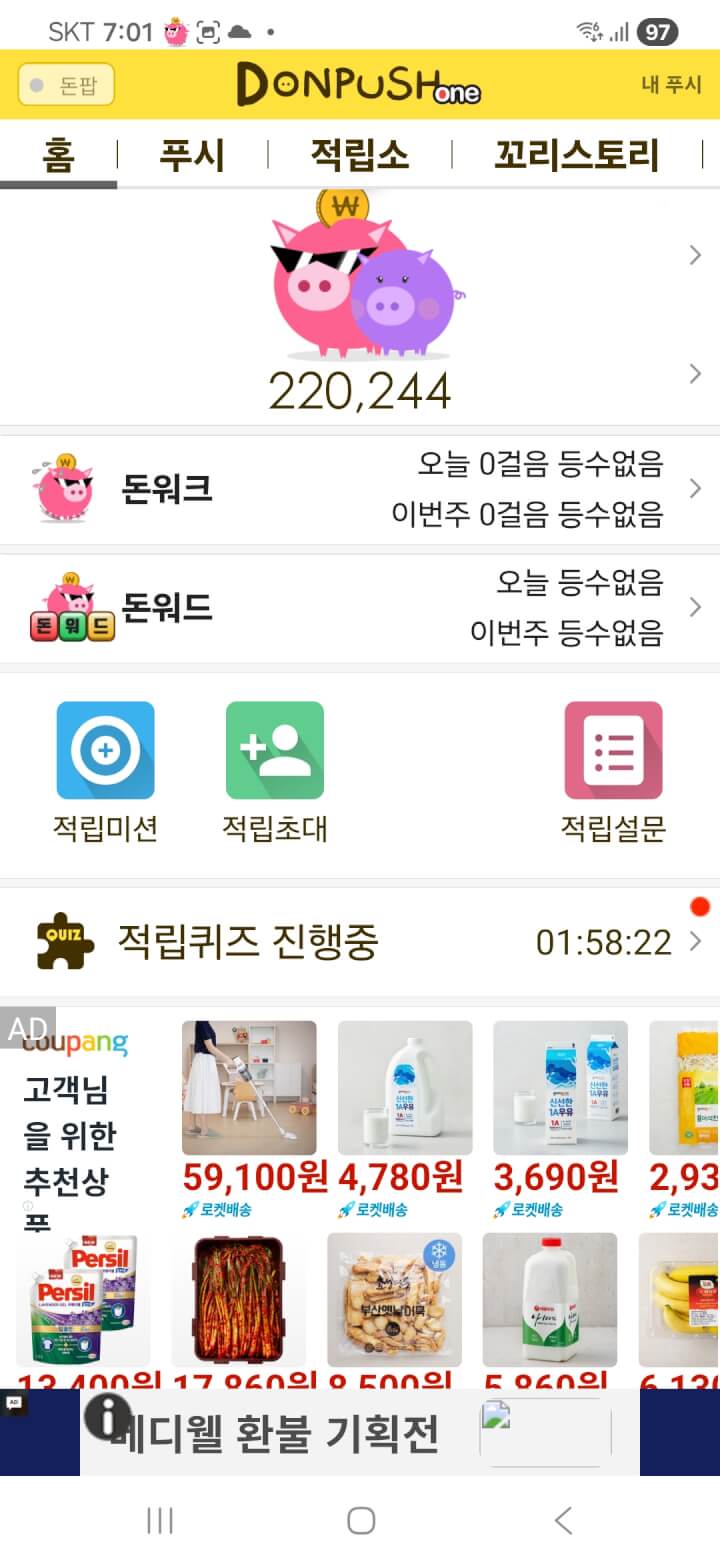Go back with the system back button
The image size is (720, 1560).
(x=563, y=1521)
